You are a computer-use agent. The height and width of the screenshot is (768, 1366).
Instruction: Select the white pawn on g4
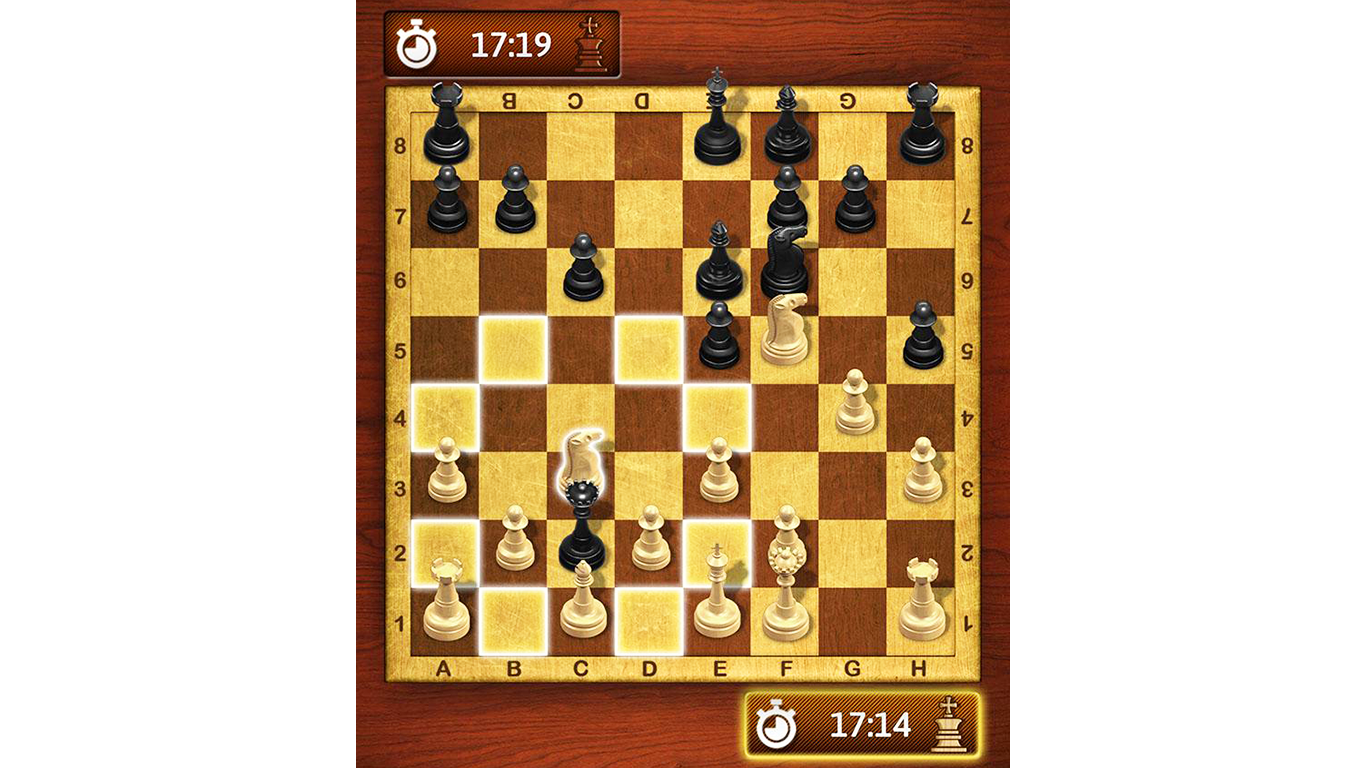tap(854, 405)
